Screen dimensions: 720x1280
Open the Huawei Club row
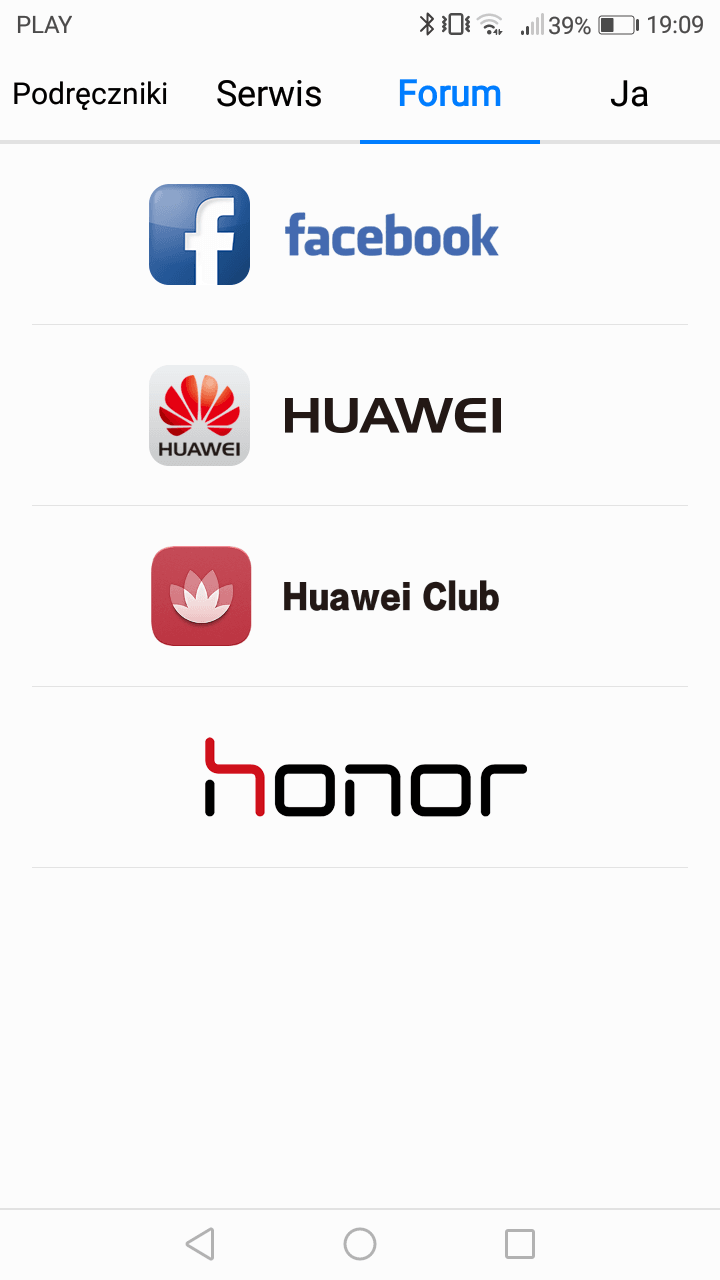360,596
